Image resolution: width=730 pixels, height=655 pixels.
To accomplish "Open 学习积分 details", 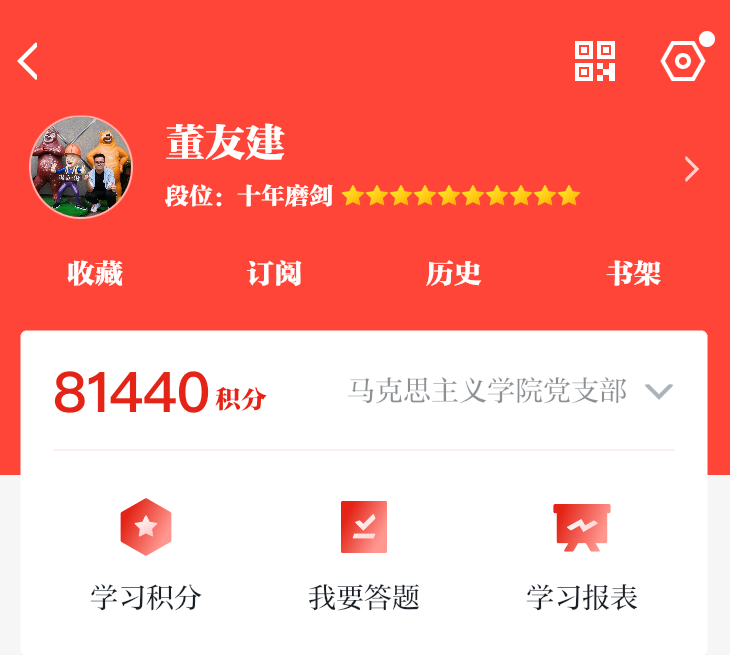I will tap(146, 553).
